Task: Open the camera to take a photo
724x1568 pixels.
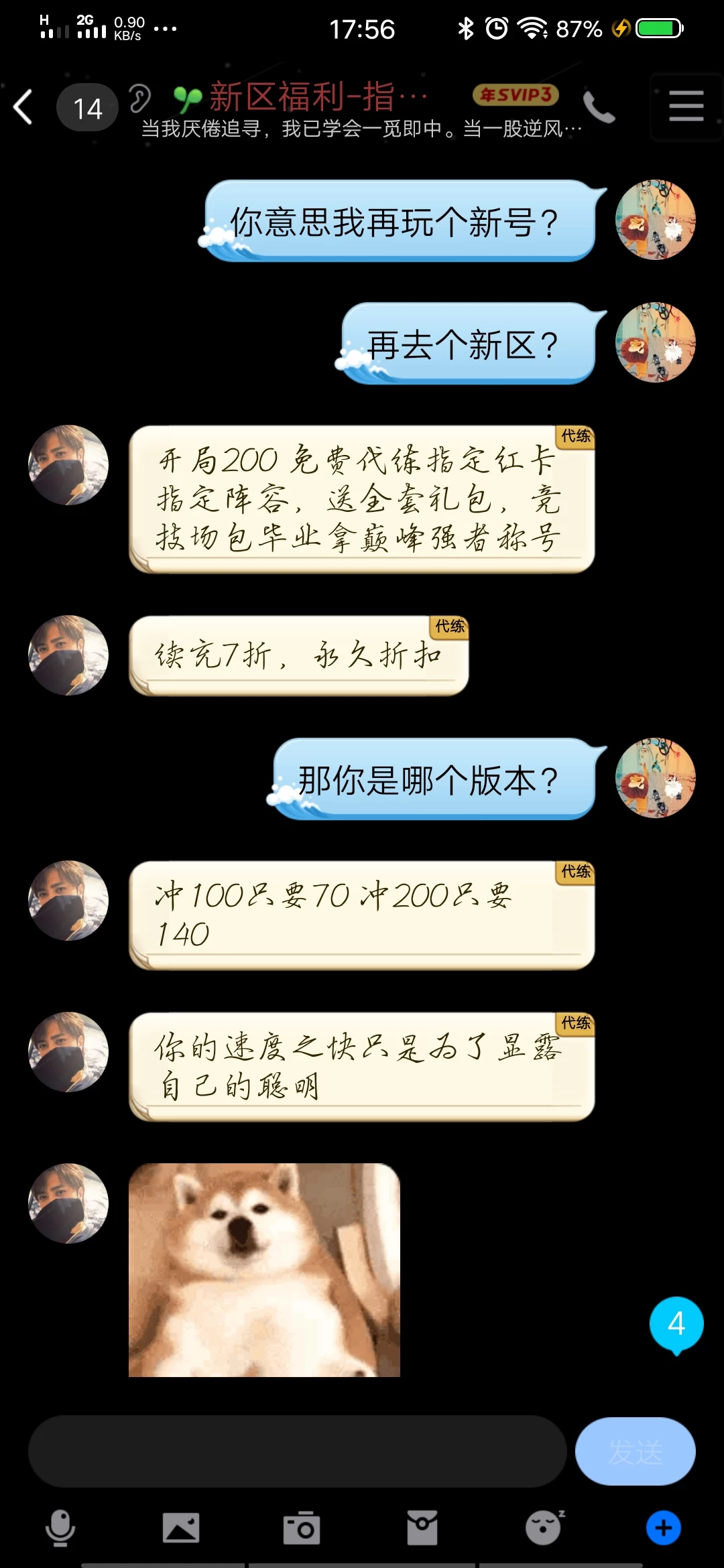Action: 302,1528
